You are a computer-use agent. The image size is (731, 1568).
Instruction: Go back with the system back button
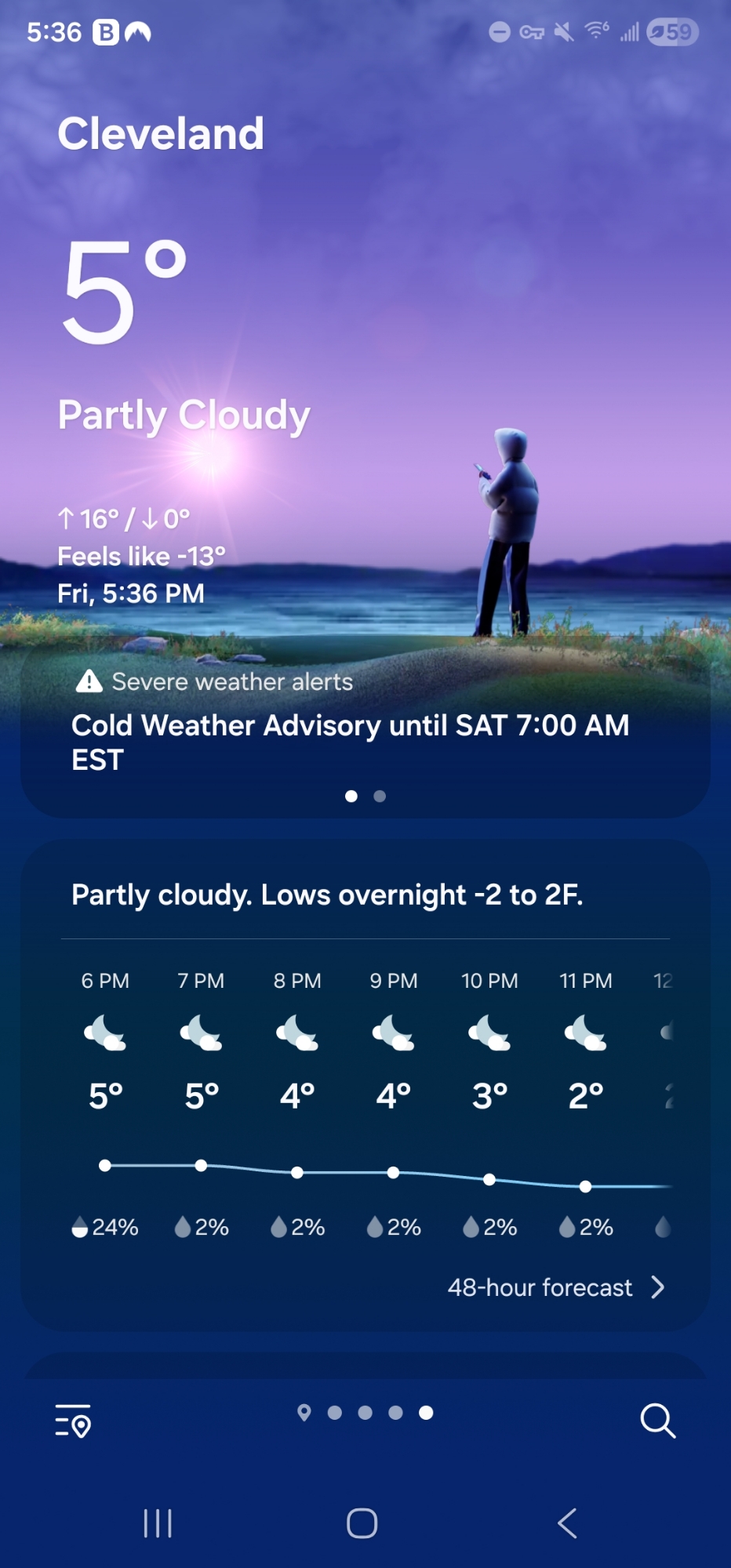click(567, 1523)
